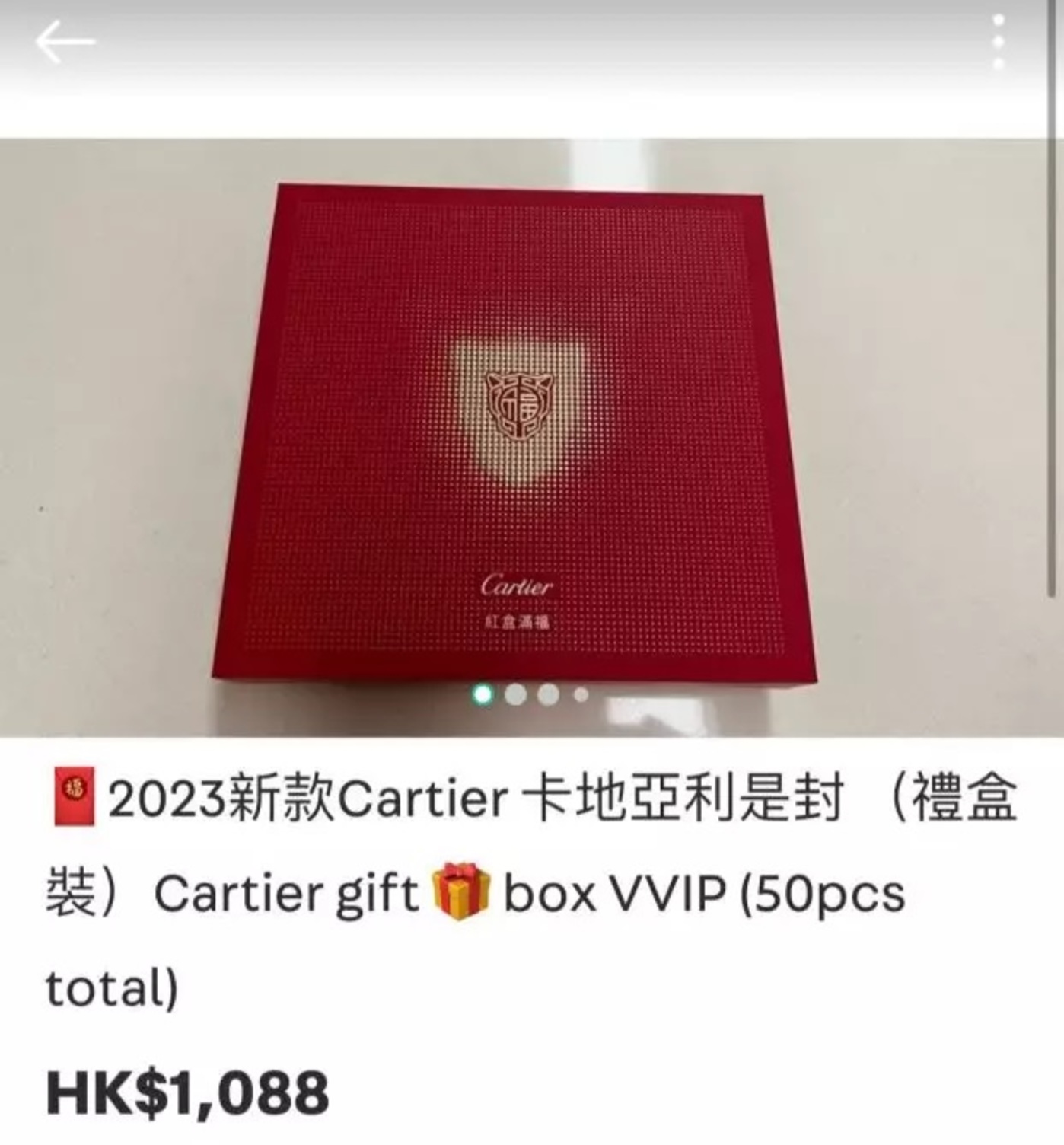Jump to the second photo indicator dot

pos(515,694)
